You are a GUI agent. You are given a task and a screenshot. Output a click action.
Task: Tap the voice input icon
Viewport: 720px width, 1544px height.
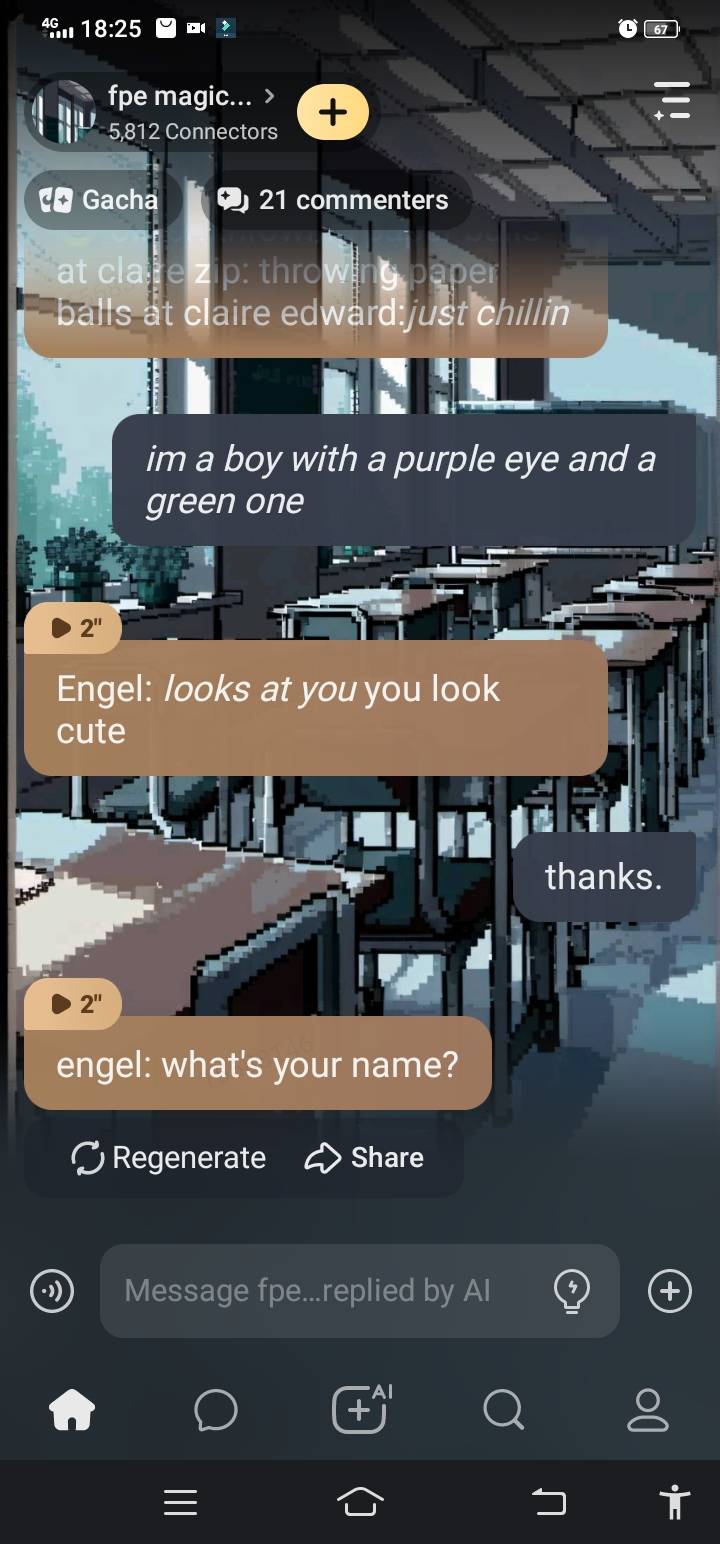click(51, 1291)
